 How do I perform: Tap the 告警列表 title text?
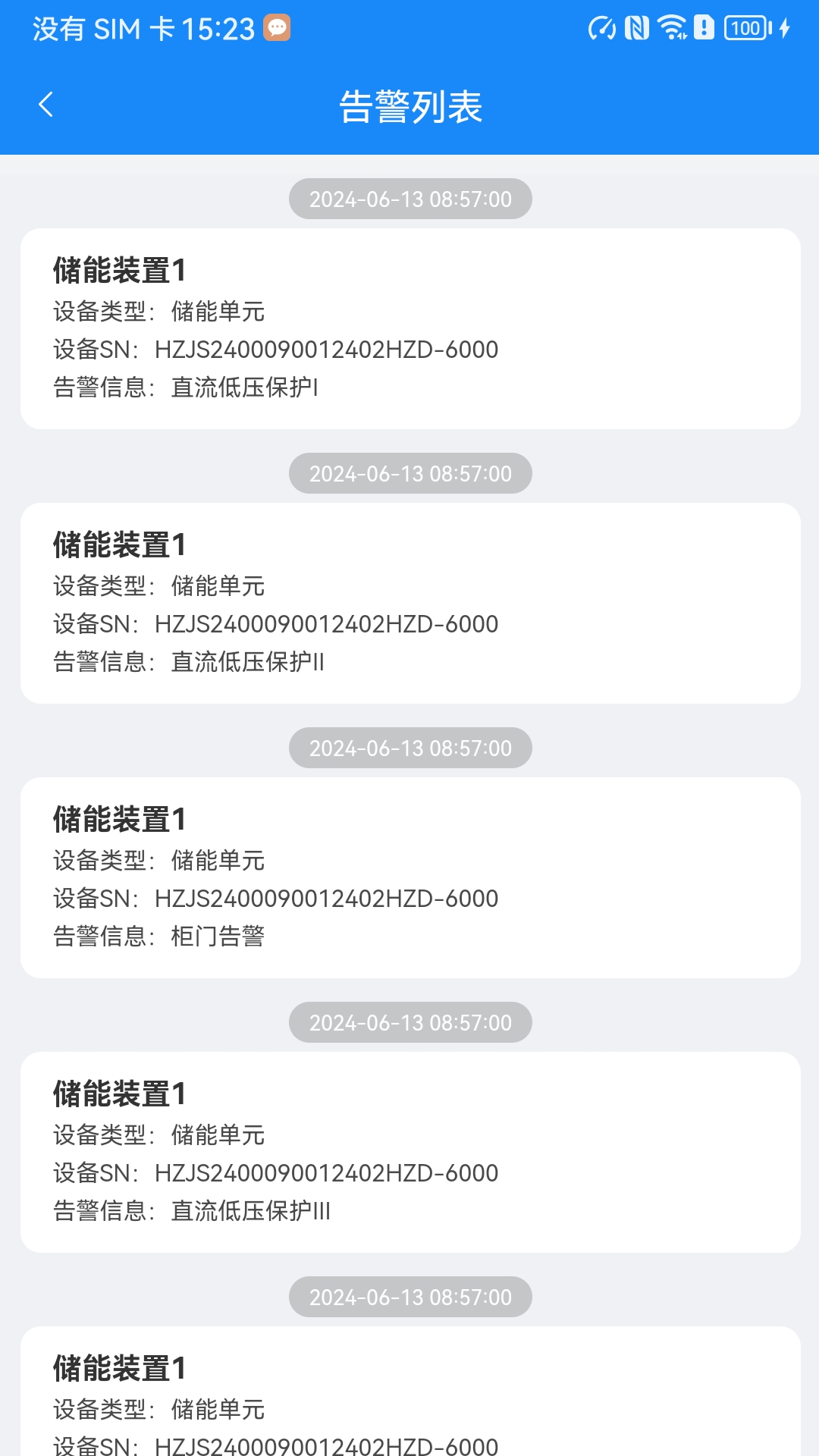coord(409,108)
